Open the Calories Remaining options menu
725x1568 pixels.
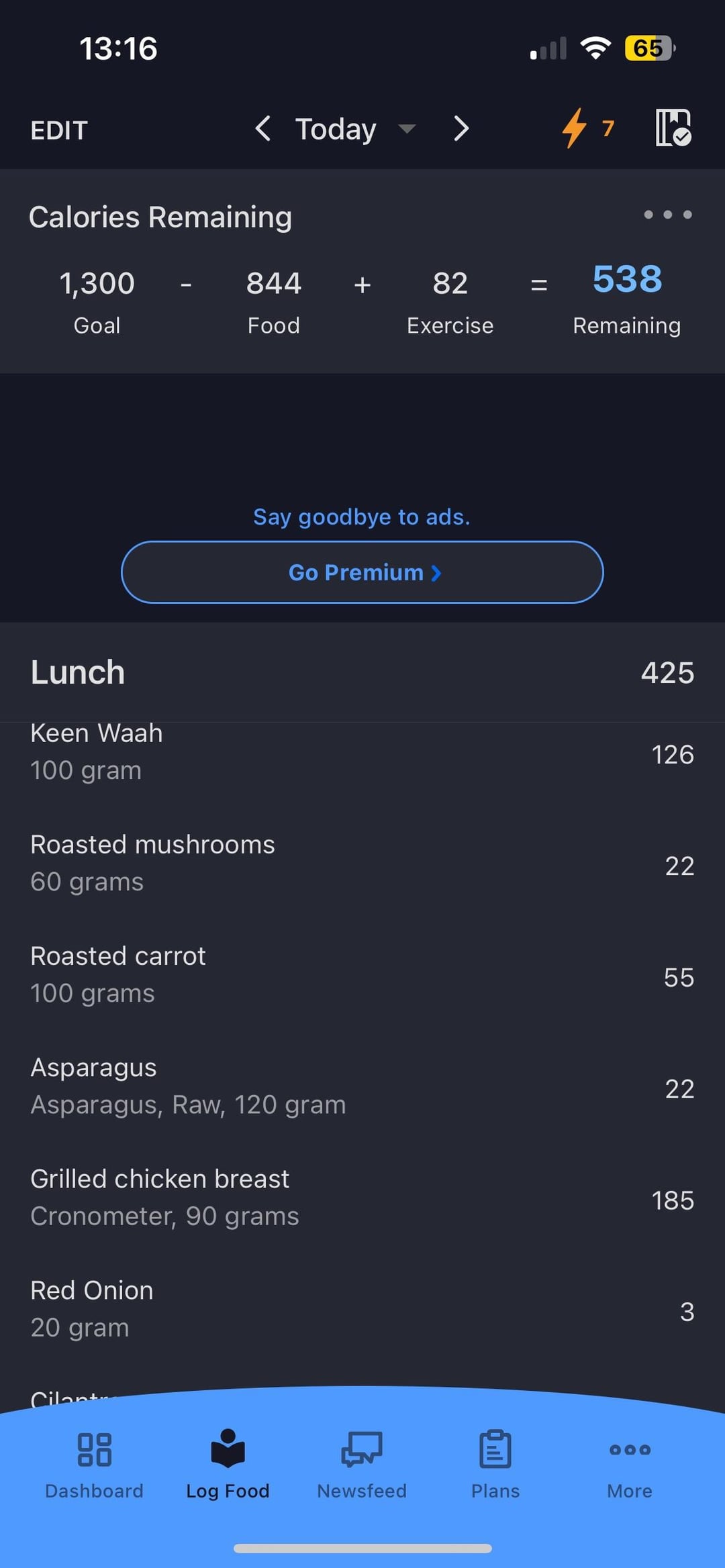(x=668, y=215)
